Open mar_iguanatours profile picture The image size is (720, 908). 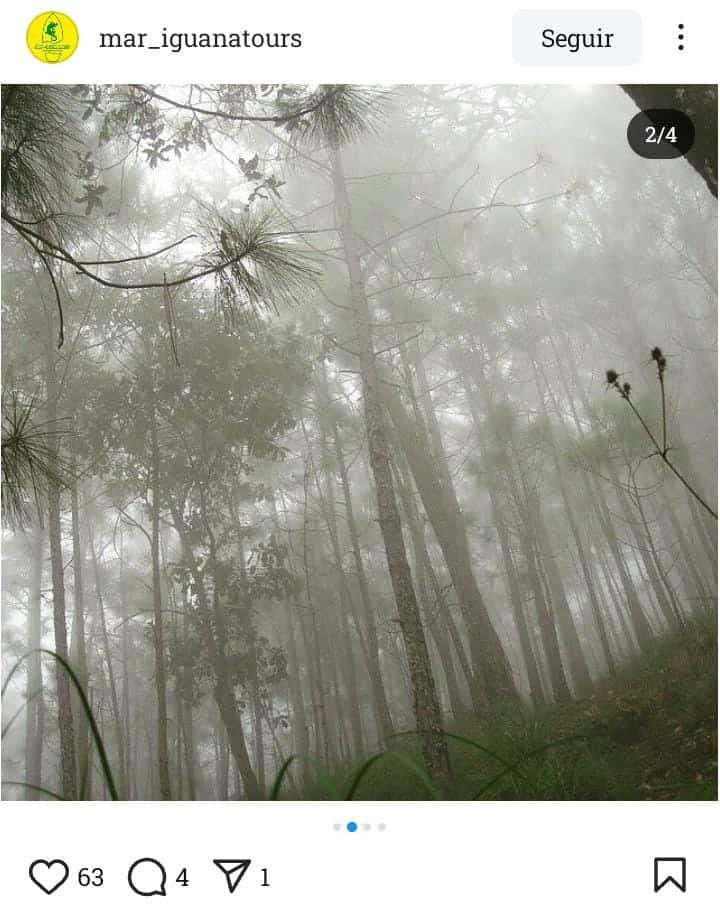(x=52, y=38)
